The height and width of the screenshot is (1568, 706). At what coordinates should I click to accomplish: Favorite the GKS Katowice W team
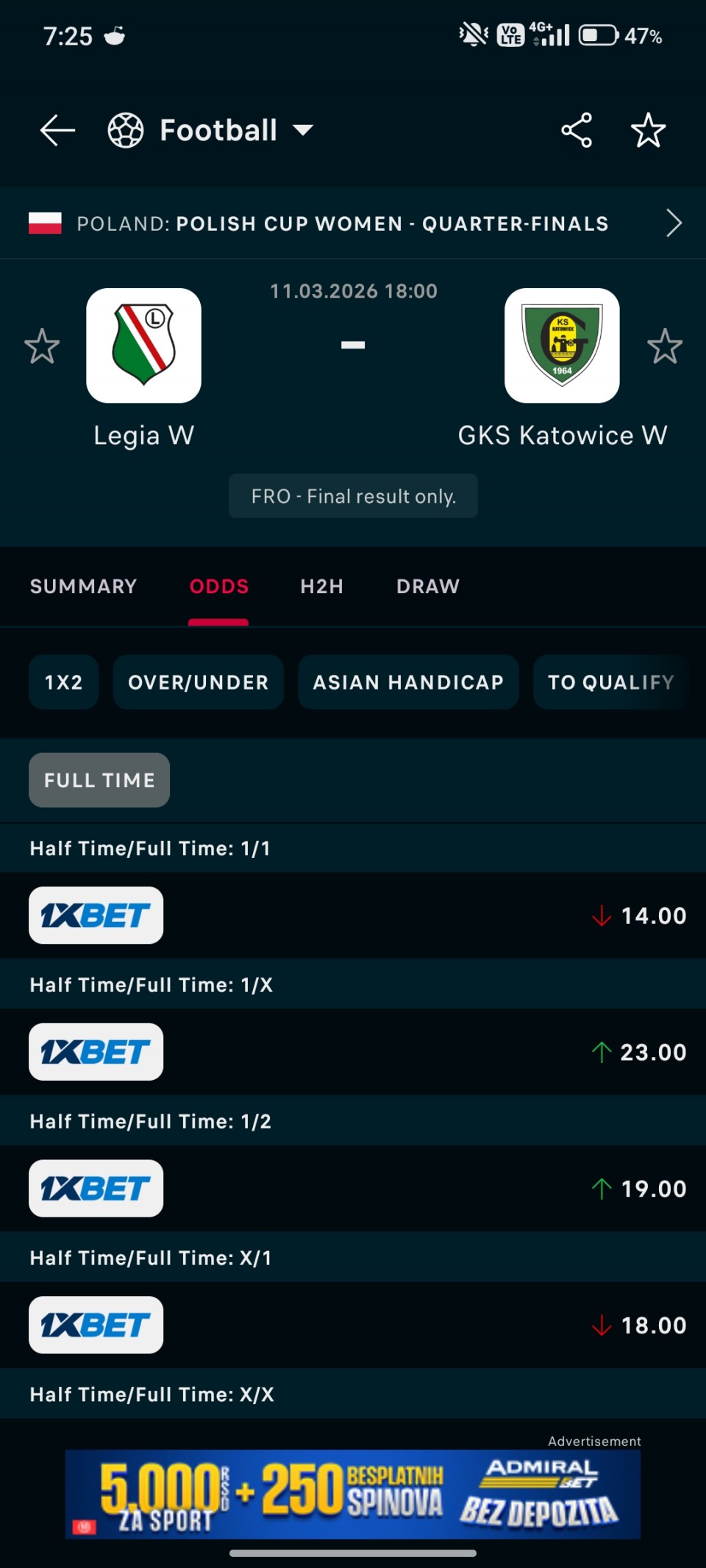(665, 346)
